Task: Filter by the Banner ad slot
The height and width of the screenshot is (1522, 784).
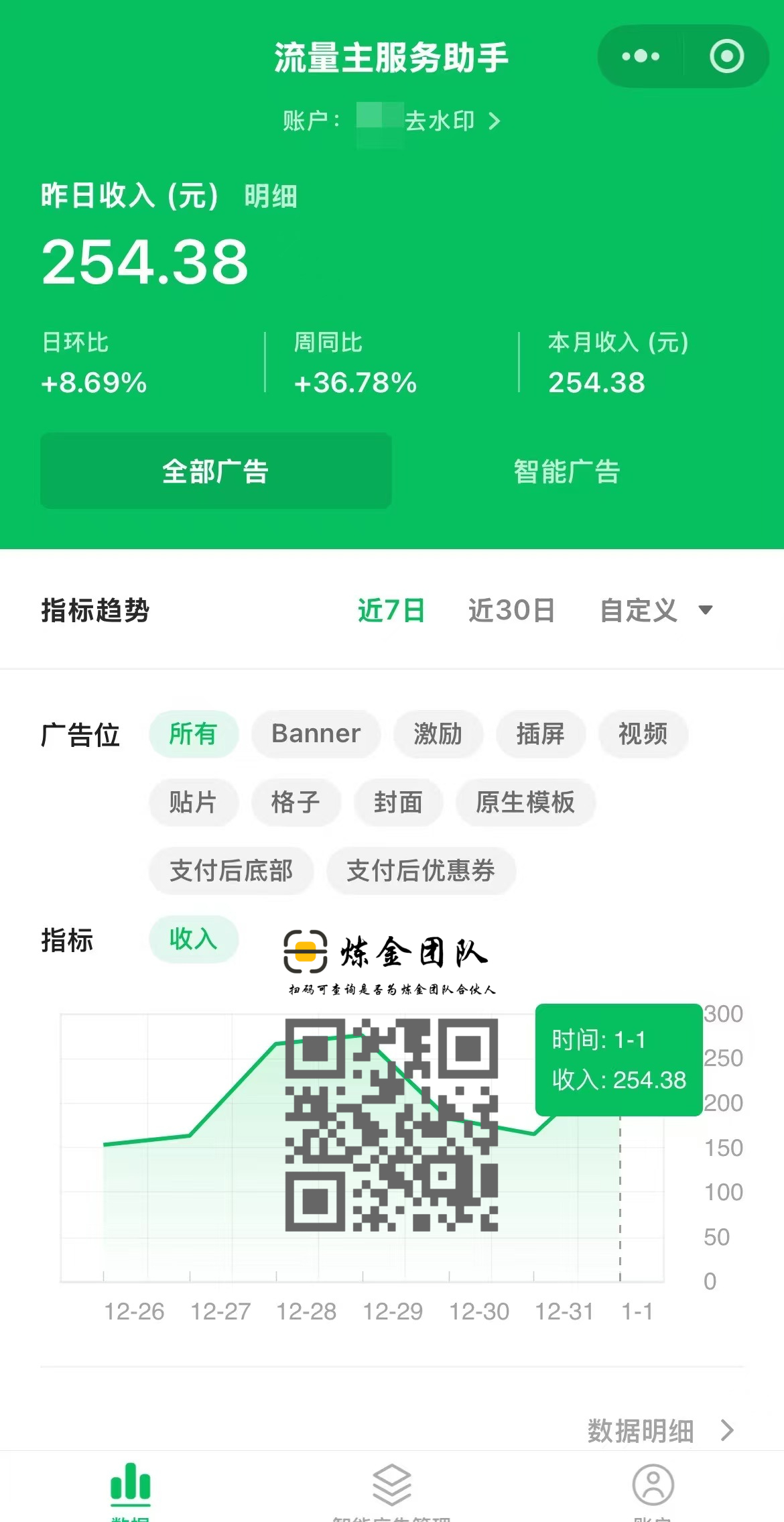Action: (316, 734)
